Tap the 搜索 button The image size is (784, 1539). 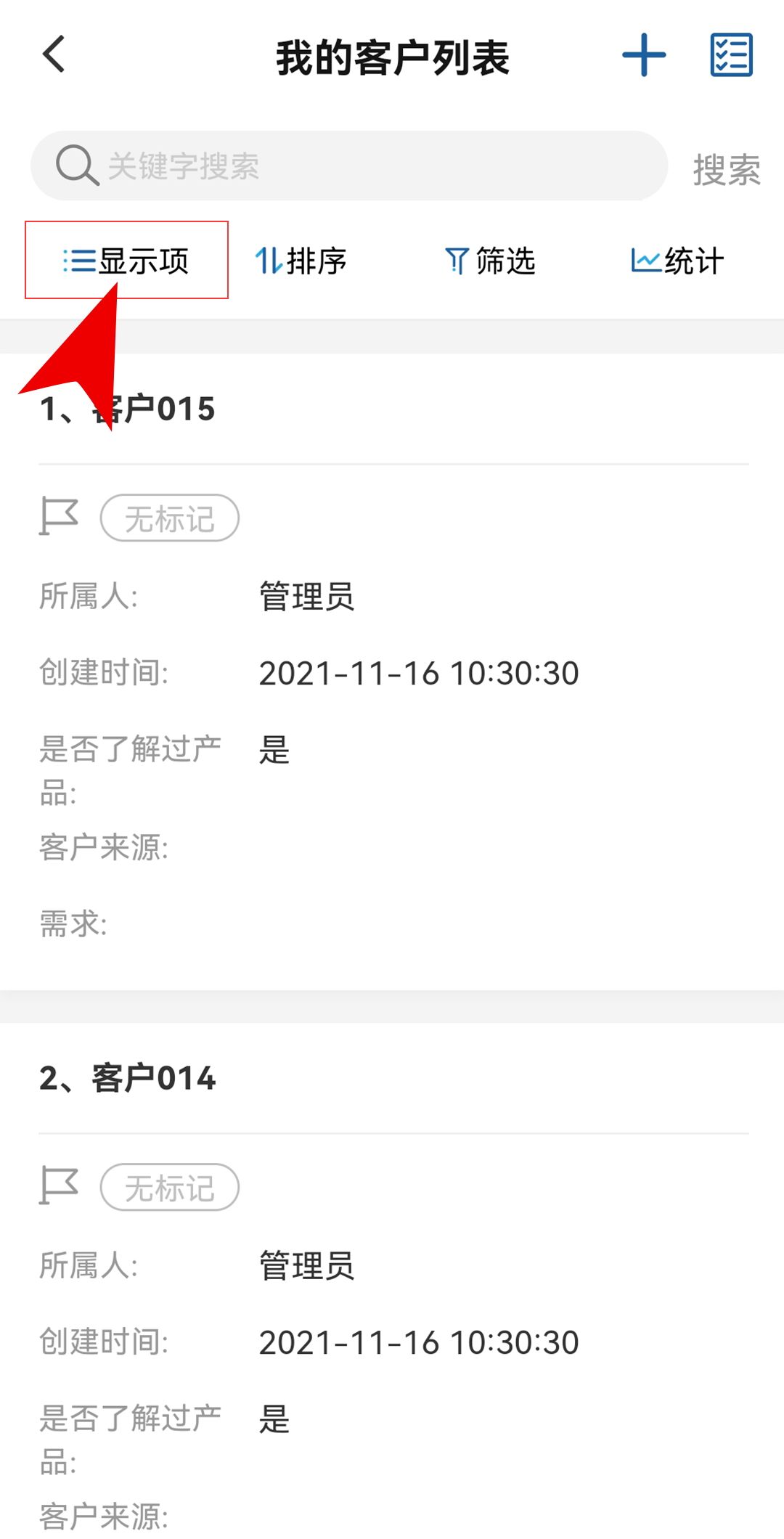(727, 170)
